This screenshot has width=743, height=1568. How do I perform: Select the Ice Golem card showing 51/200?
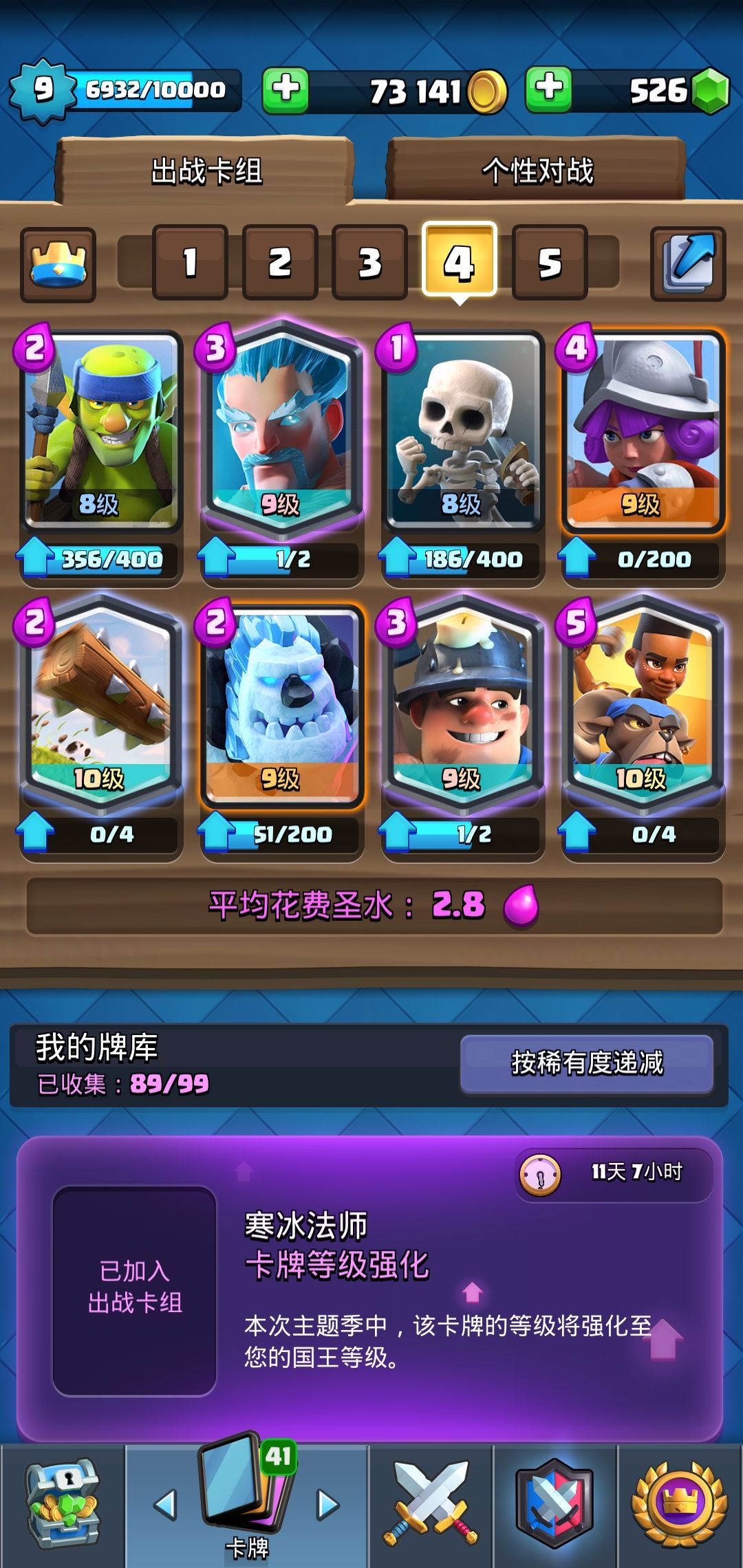pyautogui.click(x=281, y=729)
